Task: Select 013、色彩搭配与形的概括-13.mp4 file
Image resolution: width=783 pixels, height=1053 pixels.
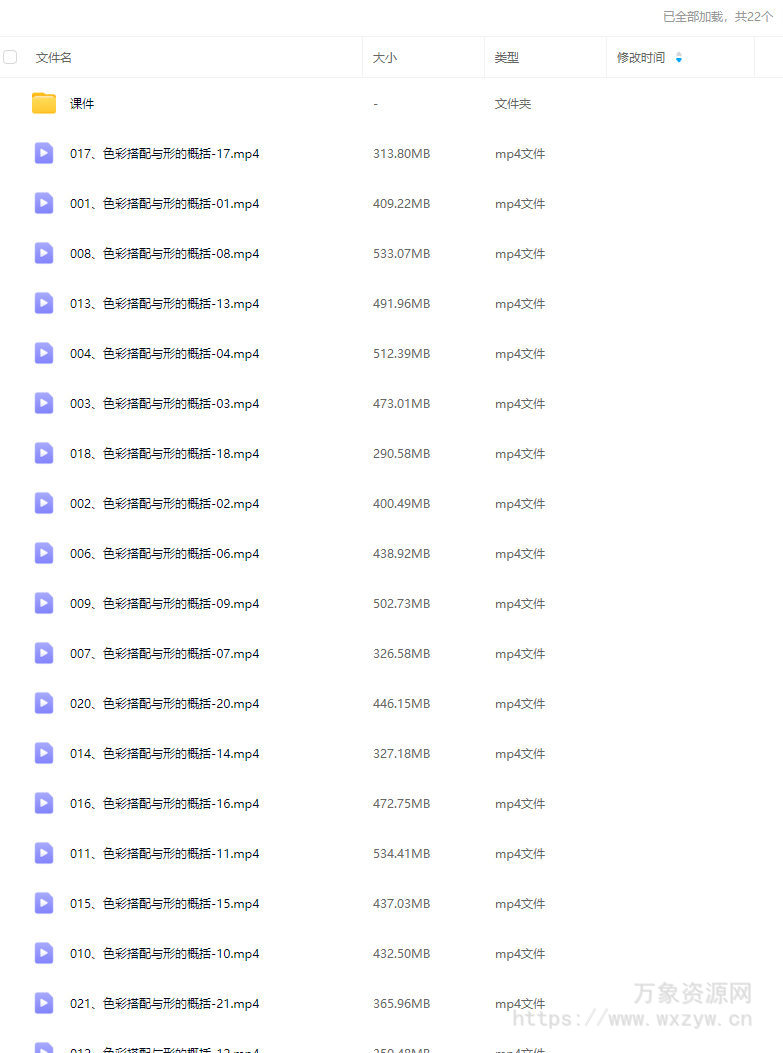Action: click(164, 304)
